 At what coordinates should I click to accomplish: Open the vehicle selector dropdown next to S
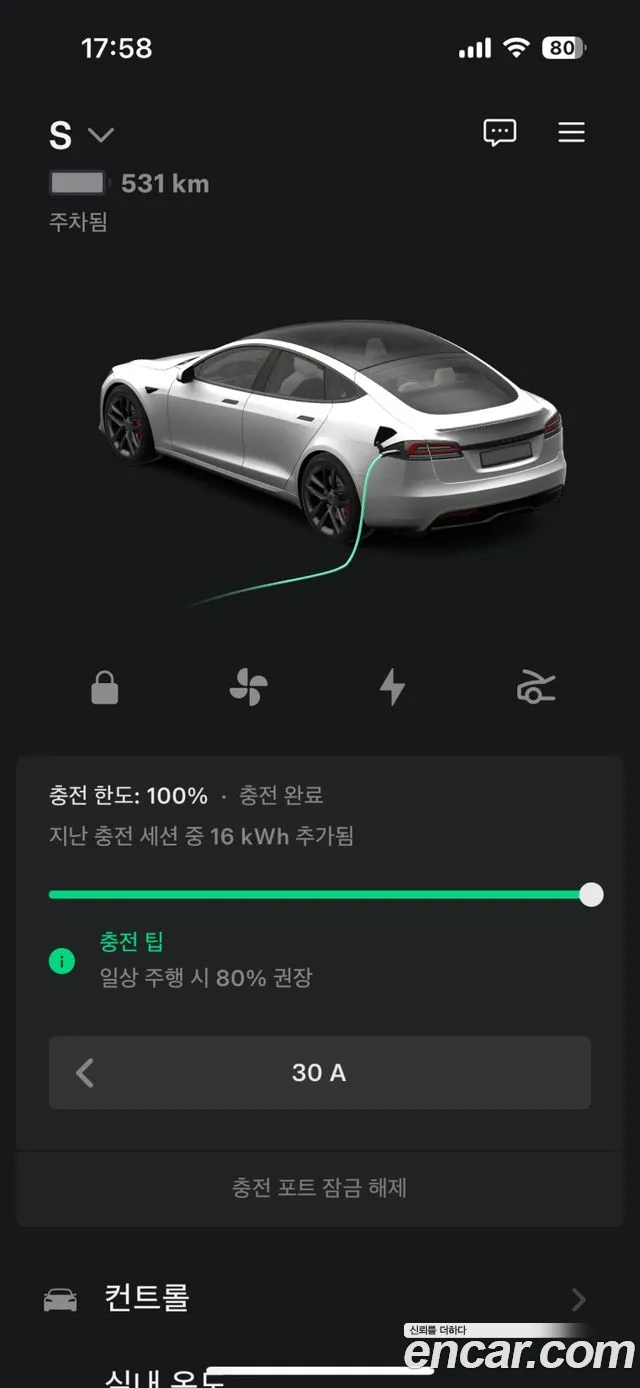[x=100, y=135]
